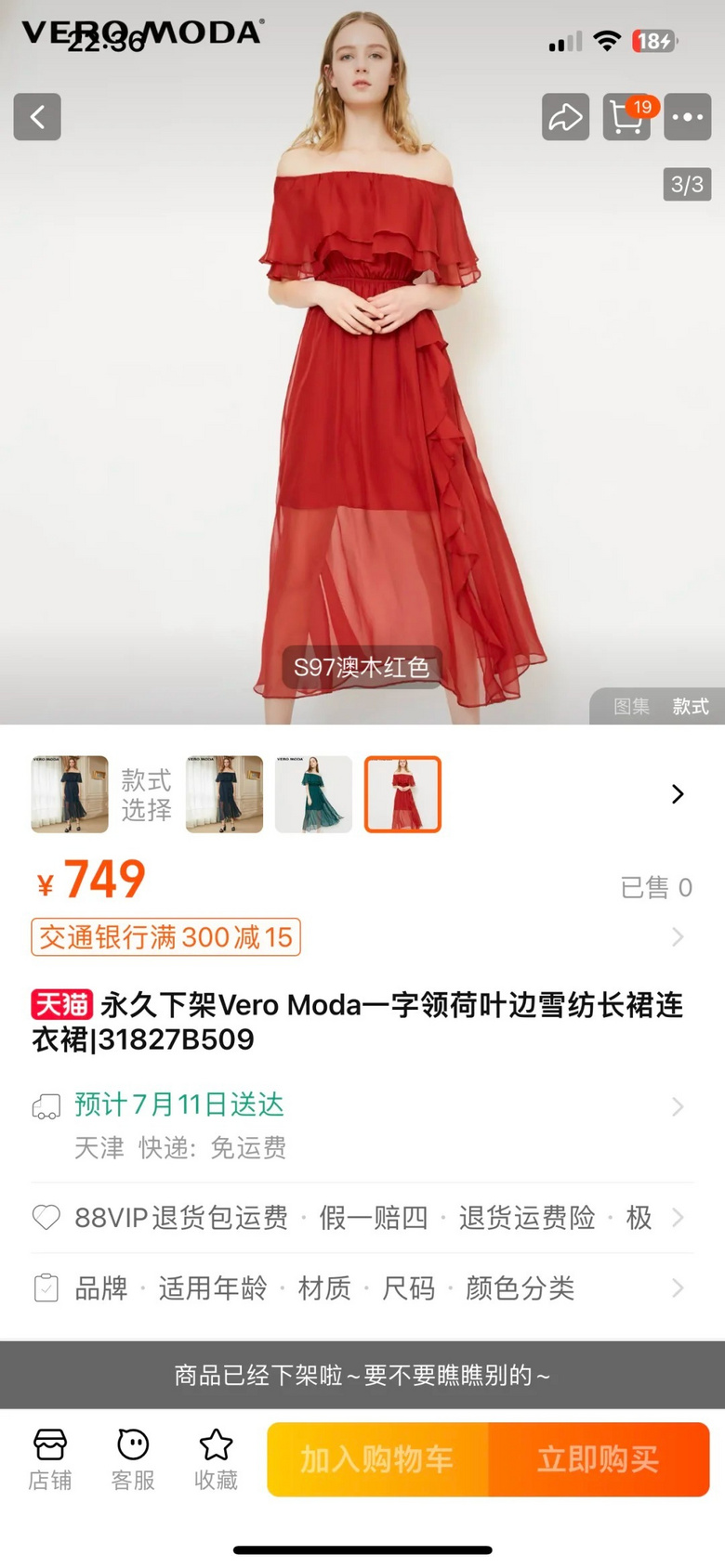
Task: Click the back arrow to leave product page
Action: [36, 117]
